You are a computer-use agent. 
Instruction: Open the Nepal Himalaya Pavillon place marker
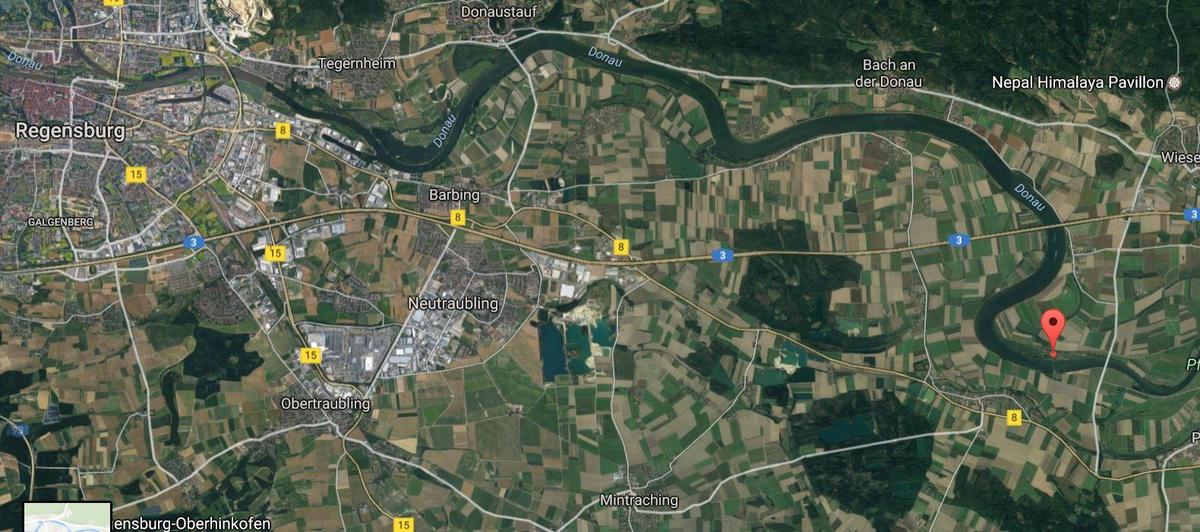tap(1174, 83)
